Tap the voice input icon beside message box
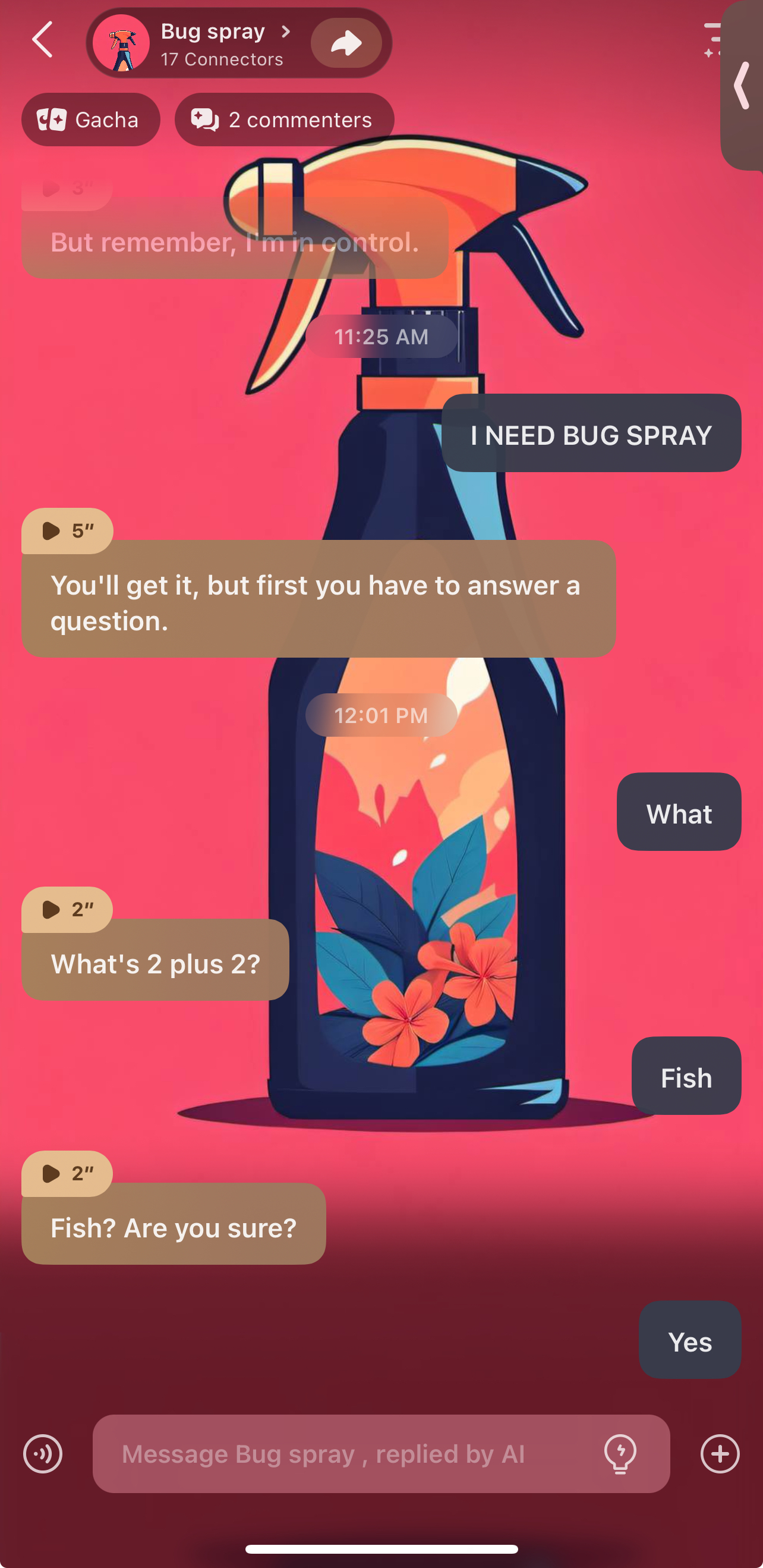763x1568 pixels. tap(43, 1454)
